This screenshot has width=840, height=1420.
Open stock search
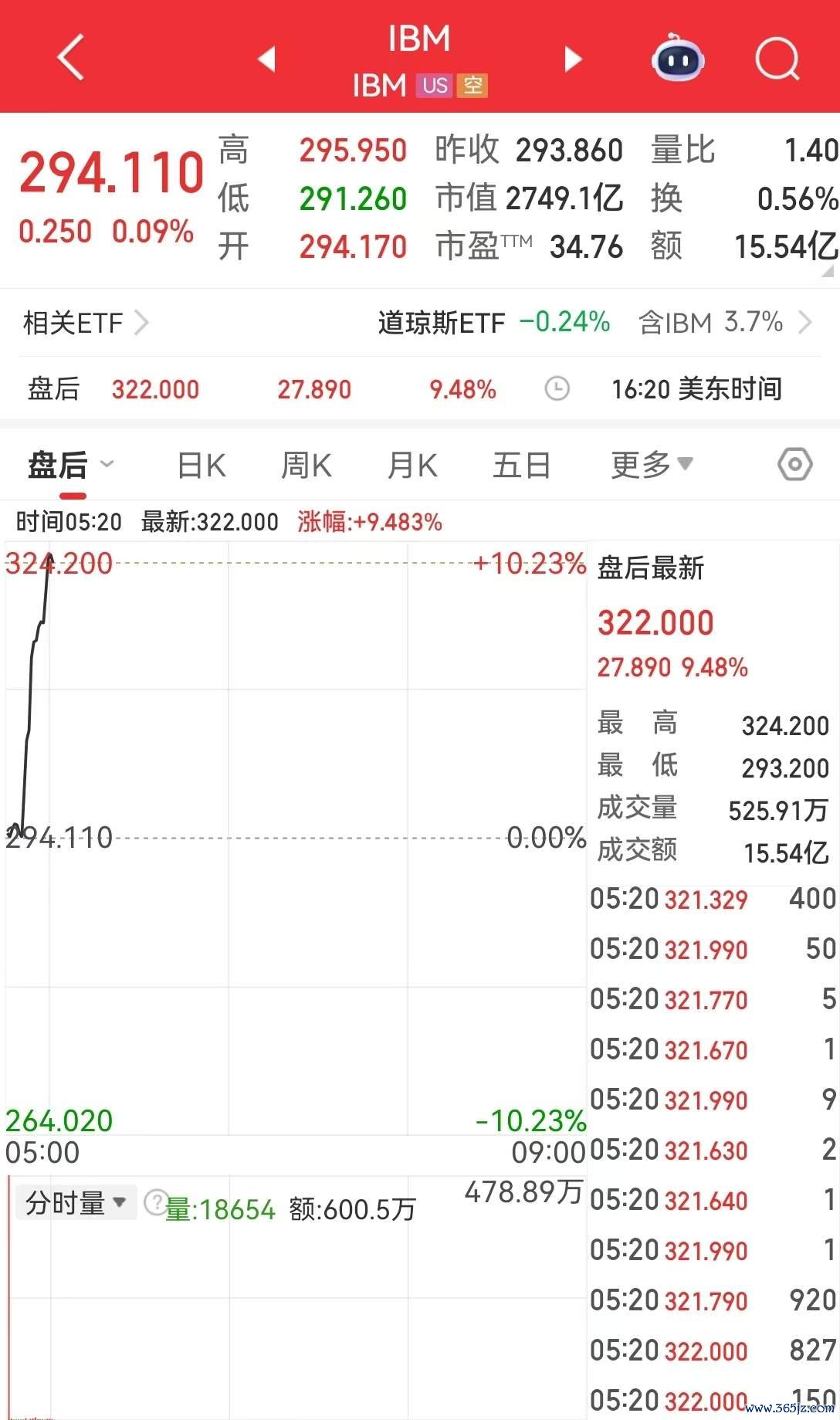[x=776, y=59]
